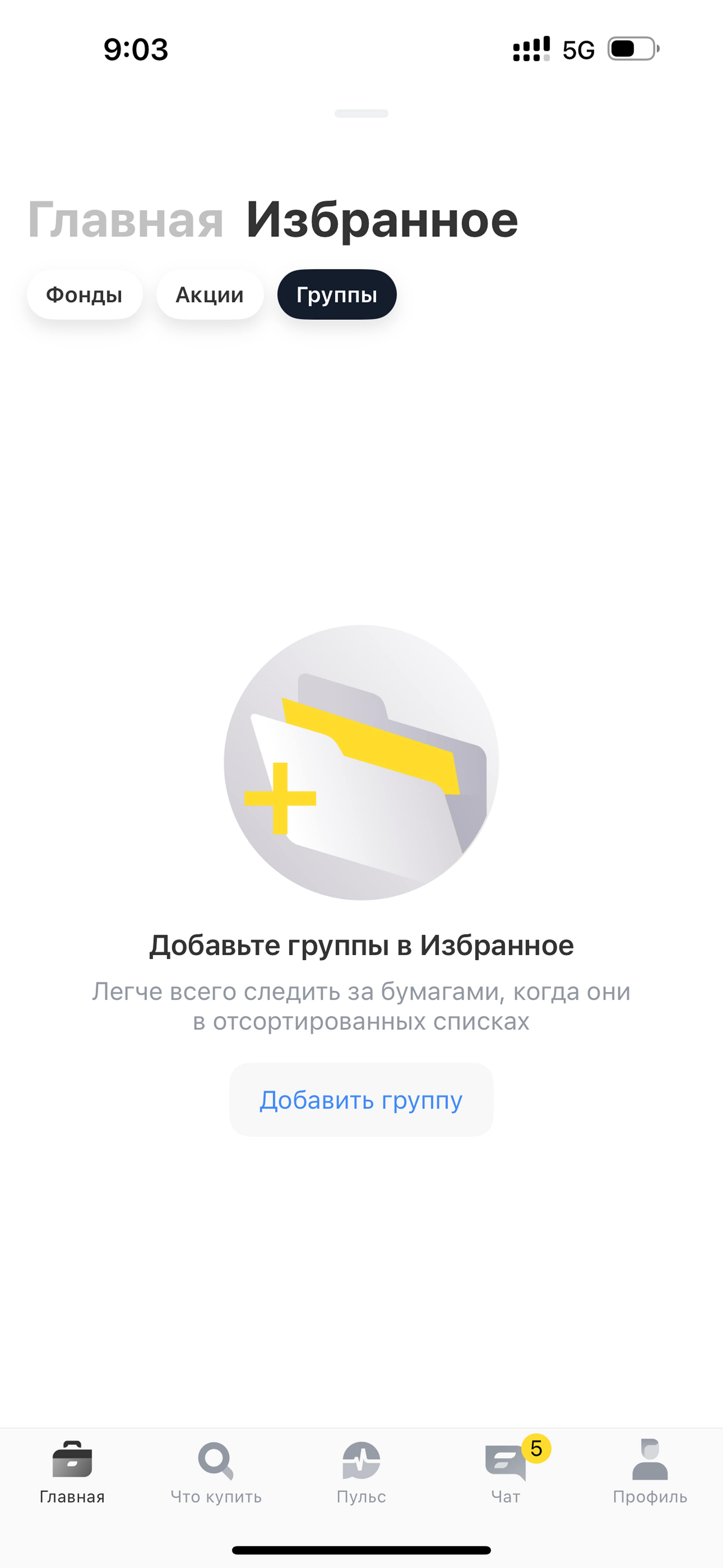Select the Группы chip

pyautogui.click(x=337, y=295)
